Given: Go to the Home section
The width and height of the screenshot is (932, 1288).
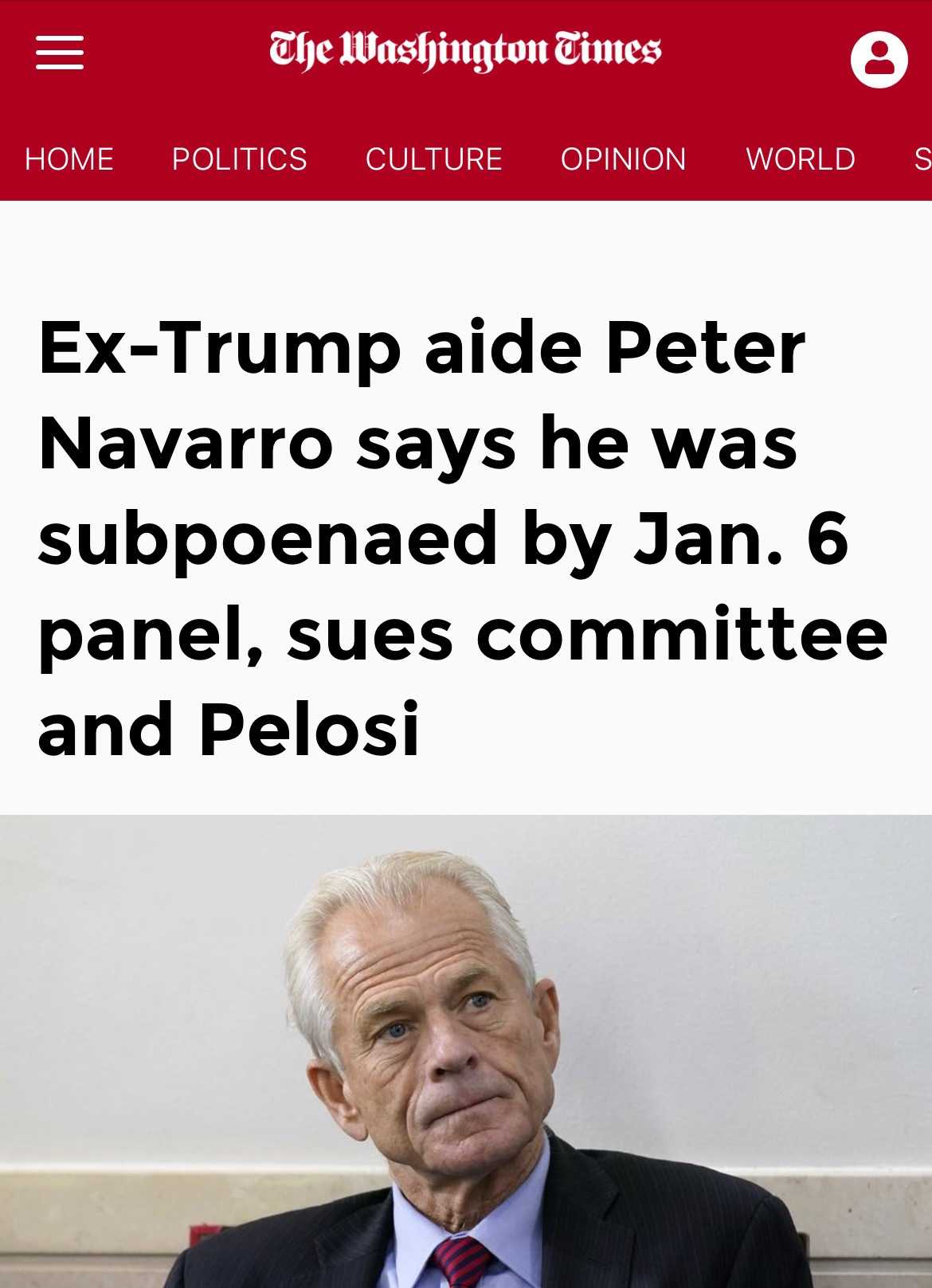Looking at the screenshot, I should [69, 159].
